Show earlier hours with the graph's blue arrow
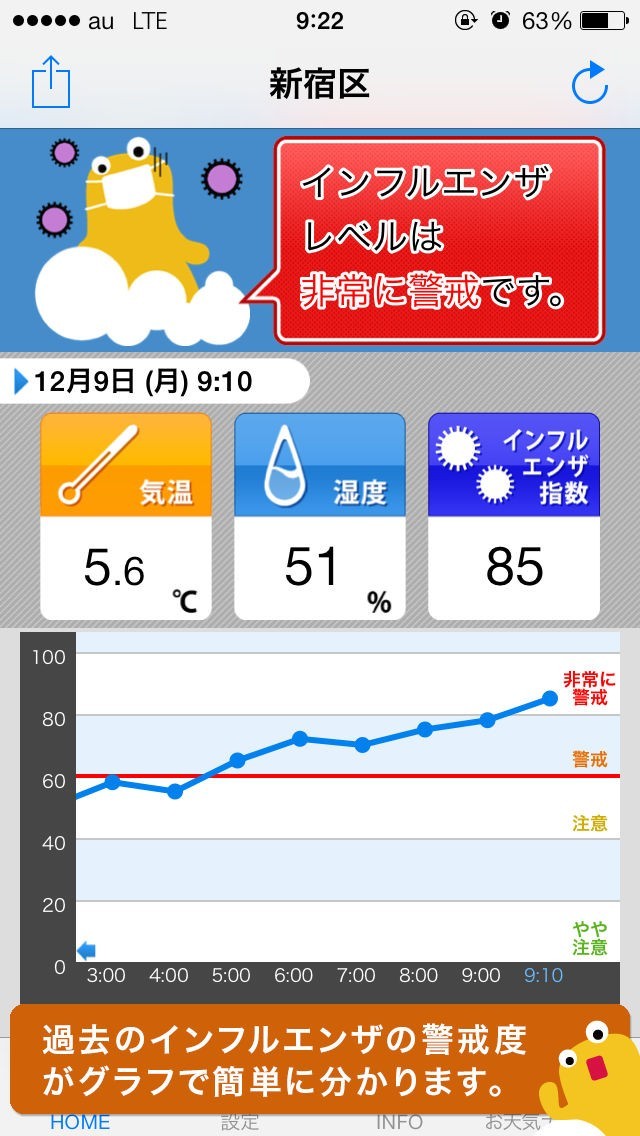 (86, 950)
